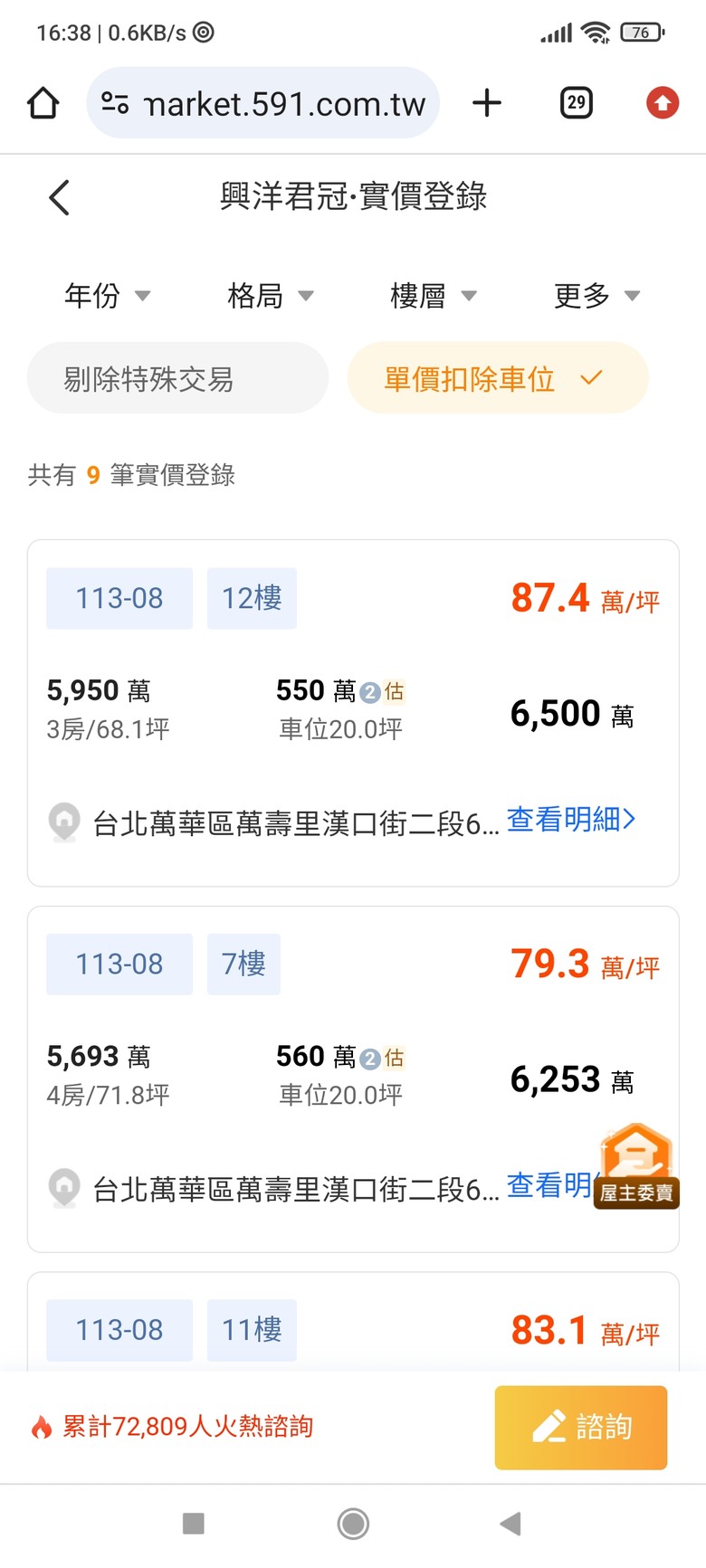Tap the system back button

point(510,1524)
